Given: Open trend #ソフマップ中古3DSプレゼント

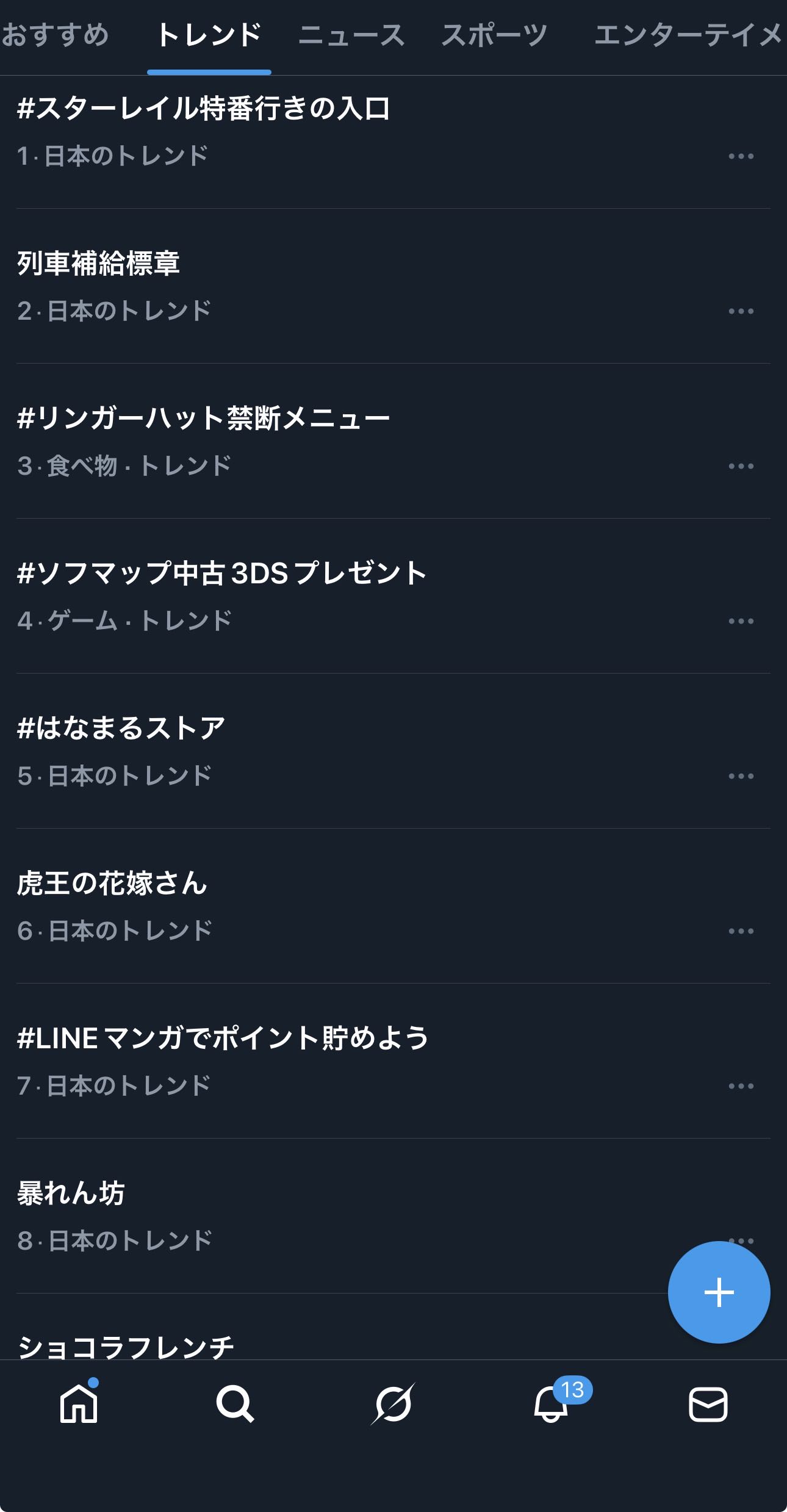Looking at the screenshot, I should (222, 574).
